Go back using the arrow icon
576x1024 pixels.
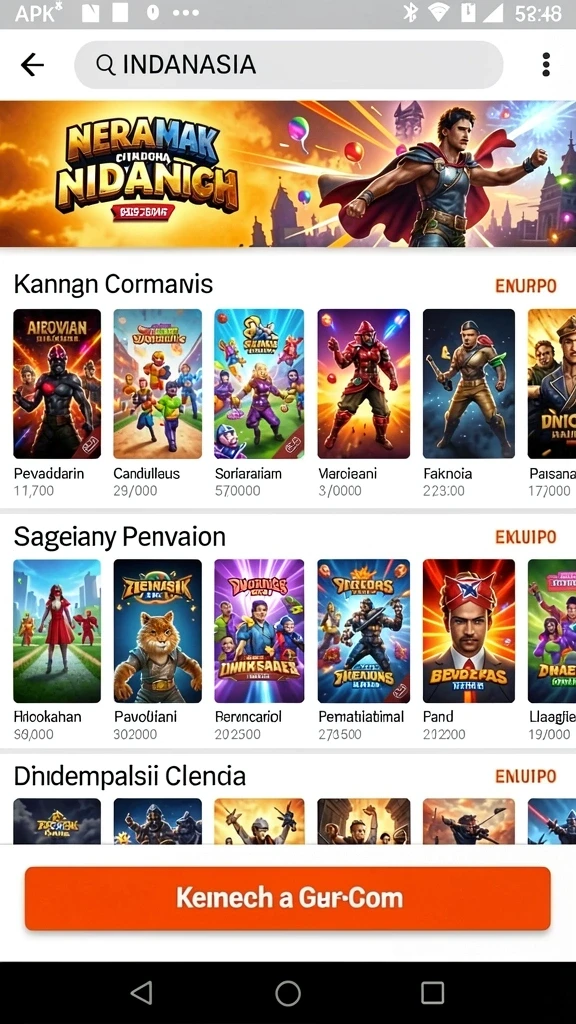pos(32,65)
